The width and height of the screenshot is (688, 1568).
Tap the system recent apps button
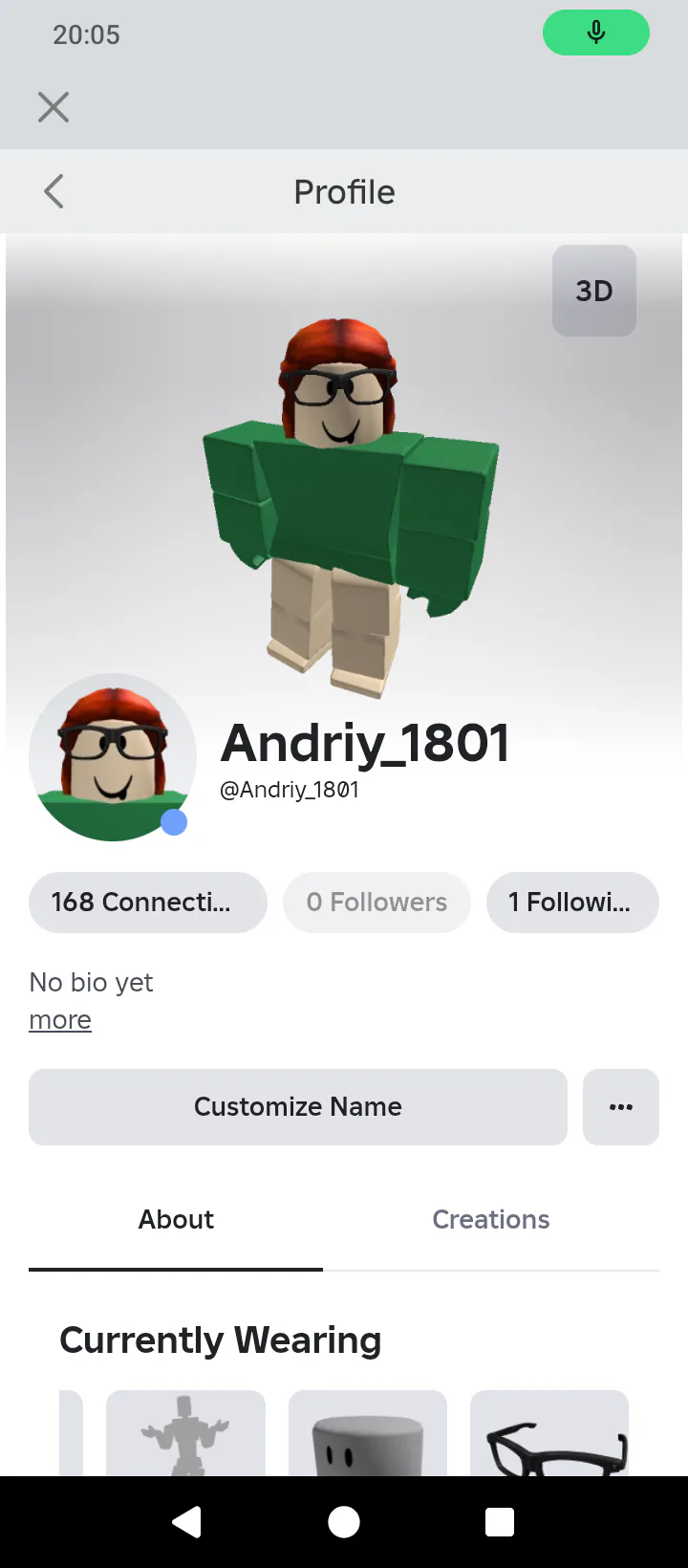coord(500,1522)
